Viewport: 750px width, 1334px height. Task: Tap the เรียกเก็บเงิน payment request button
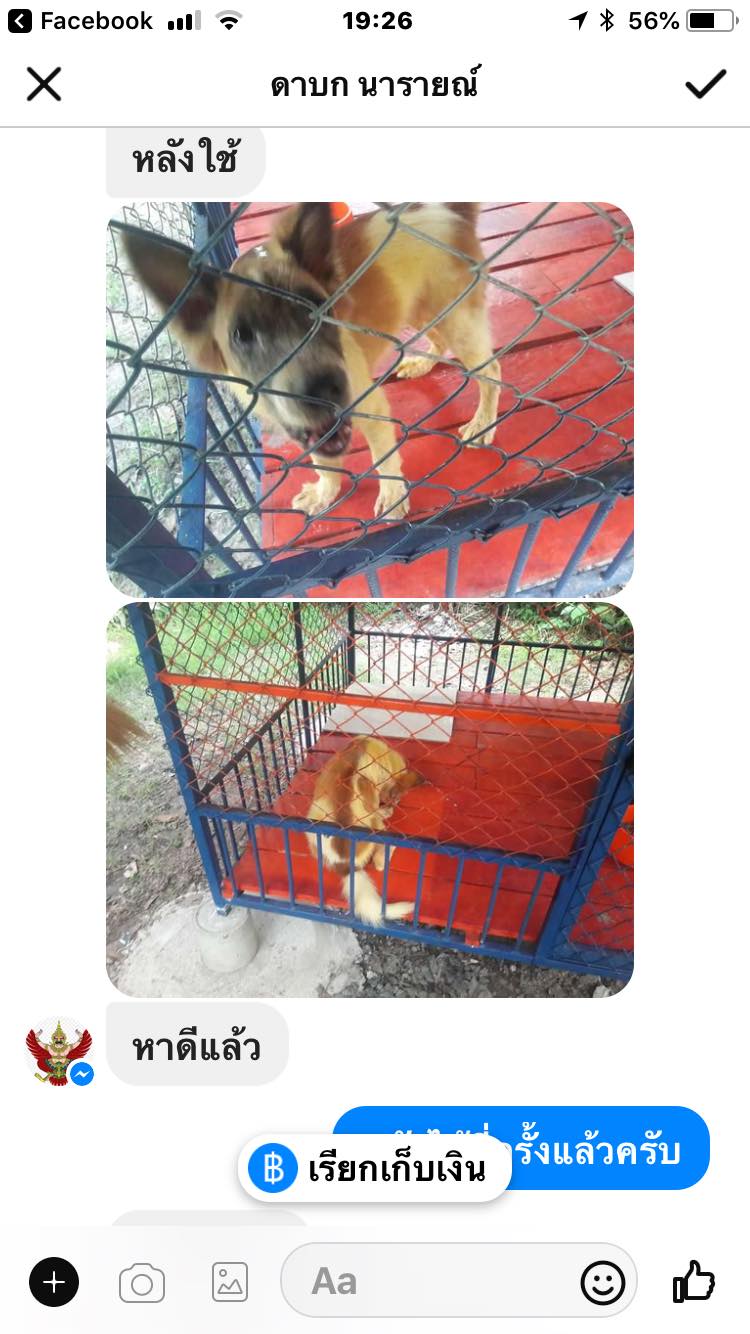tap(375, 1168)
